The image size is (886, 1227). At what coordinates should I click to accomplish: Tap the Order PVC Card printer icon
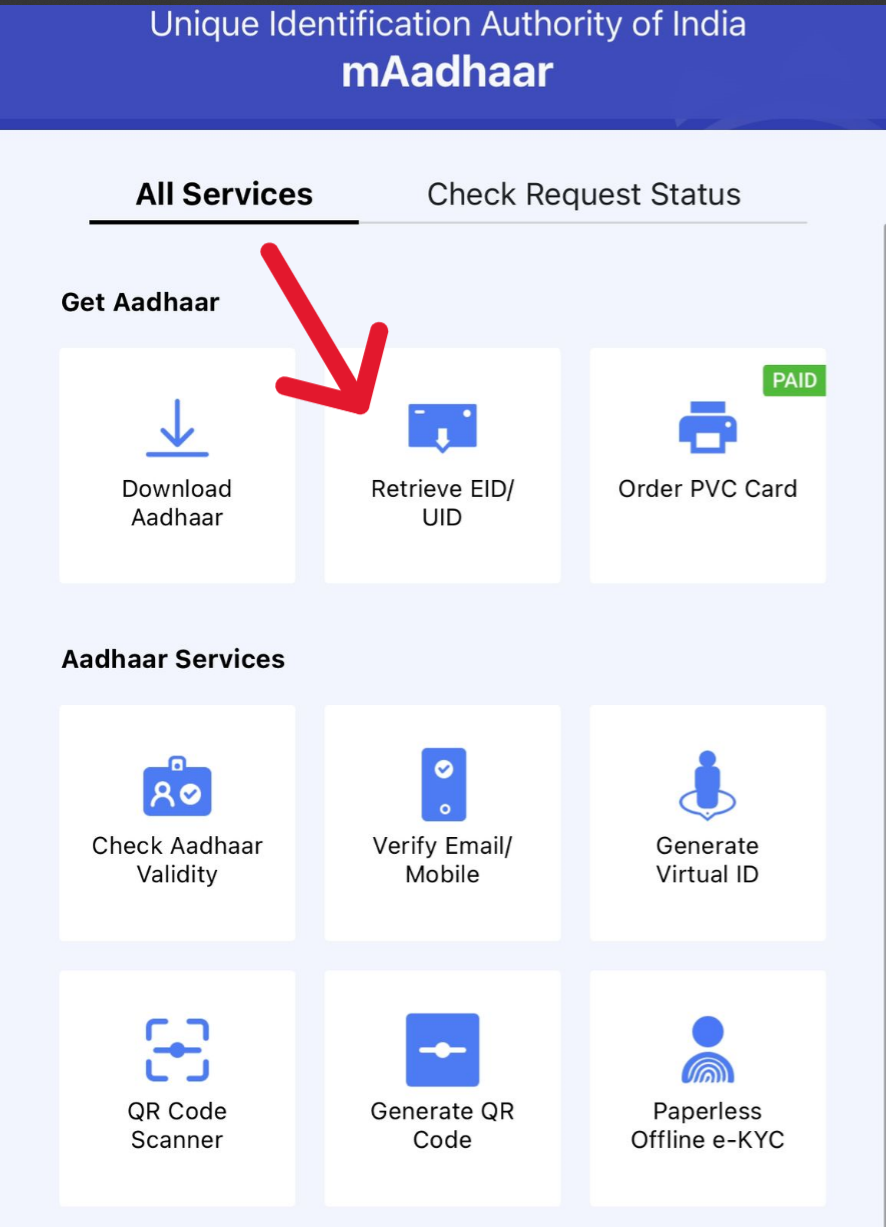pos(708,426)
